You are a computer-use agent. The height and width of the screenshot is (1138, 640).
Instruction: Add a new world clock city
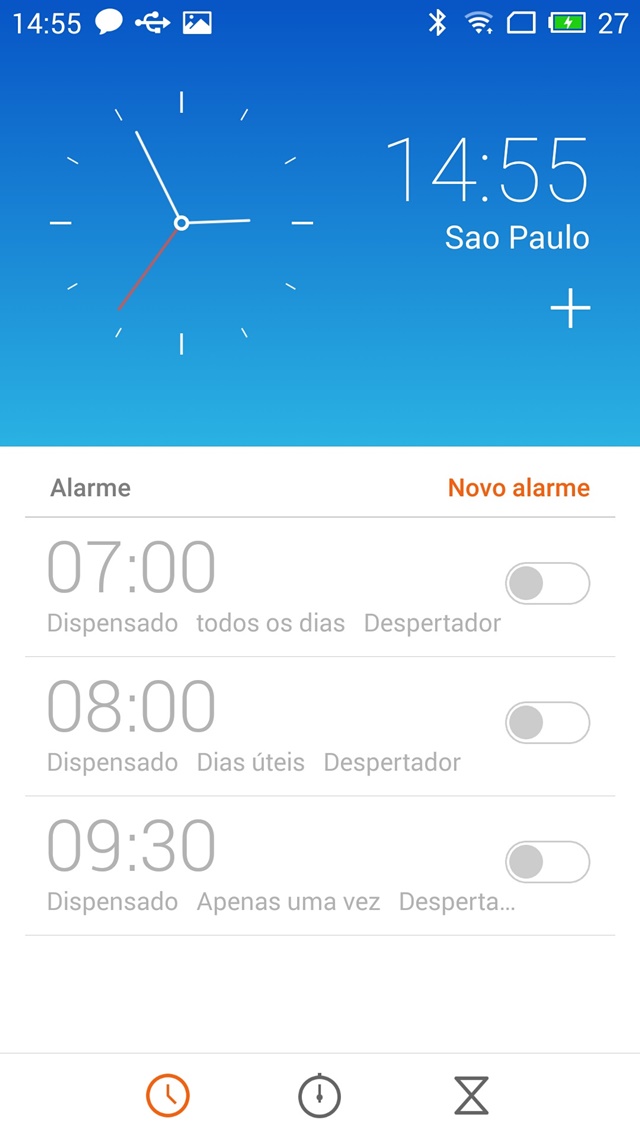pyautogui.click(x=570, y=308)
